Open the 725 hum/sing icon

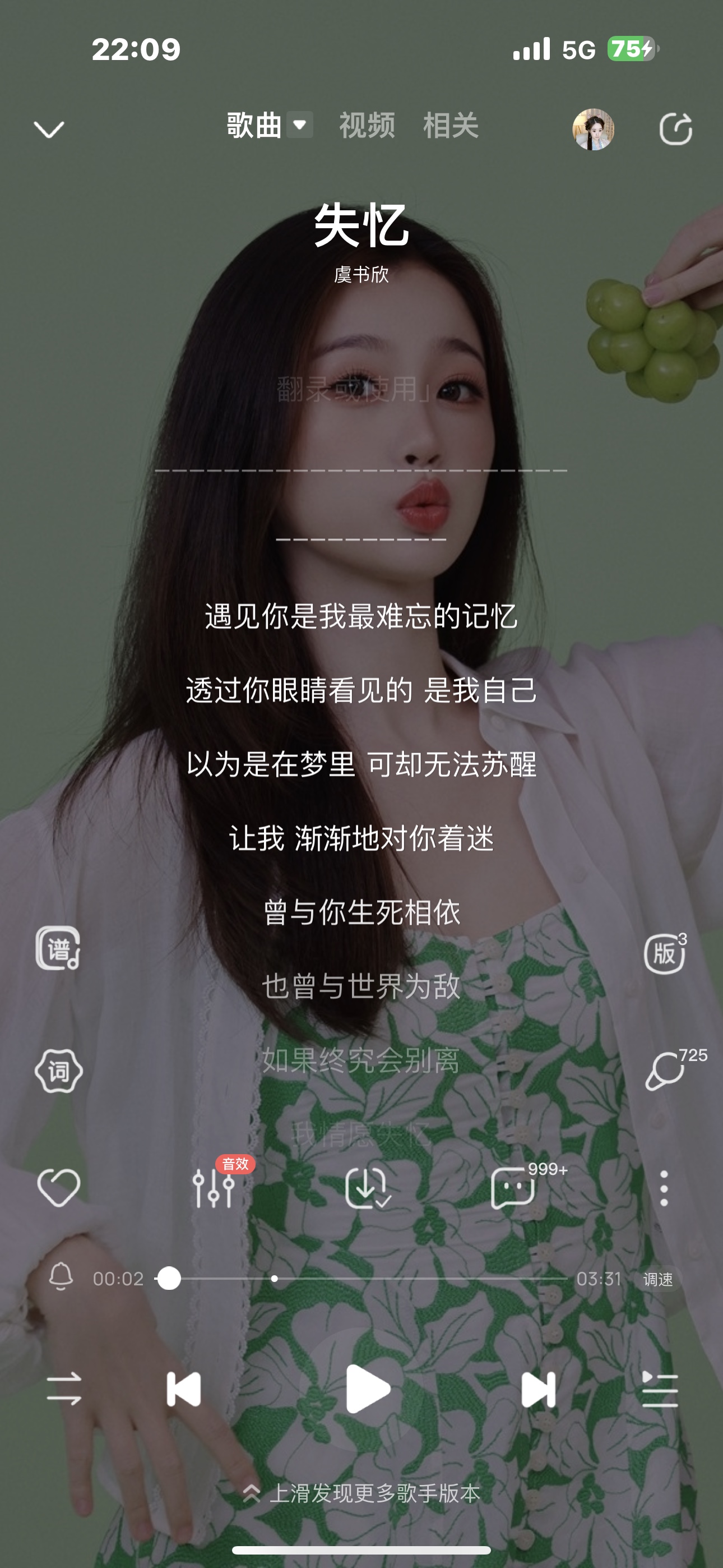pyautogui.click(x=665, y=1070)
